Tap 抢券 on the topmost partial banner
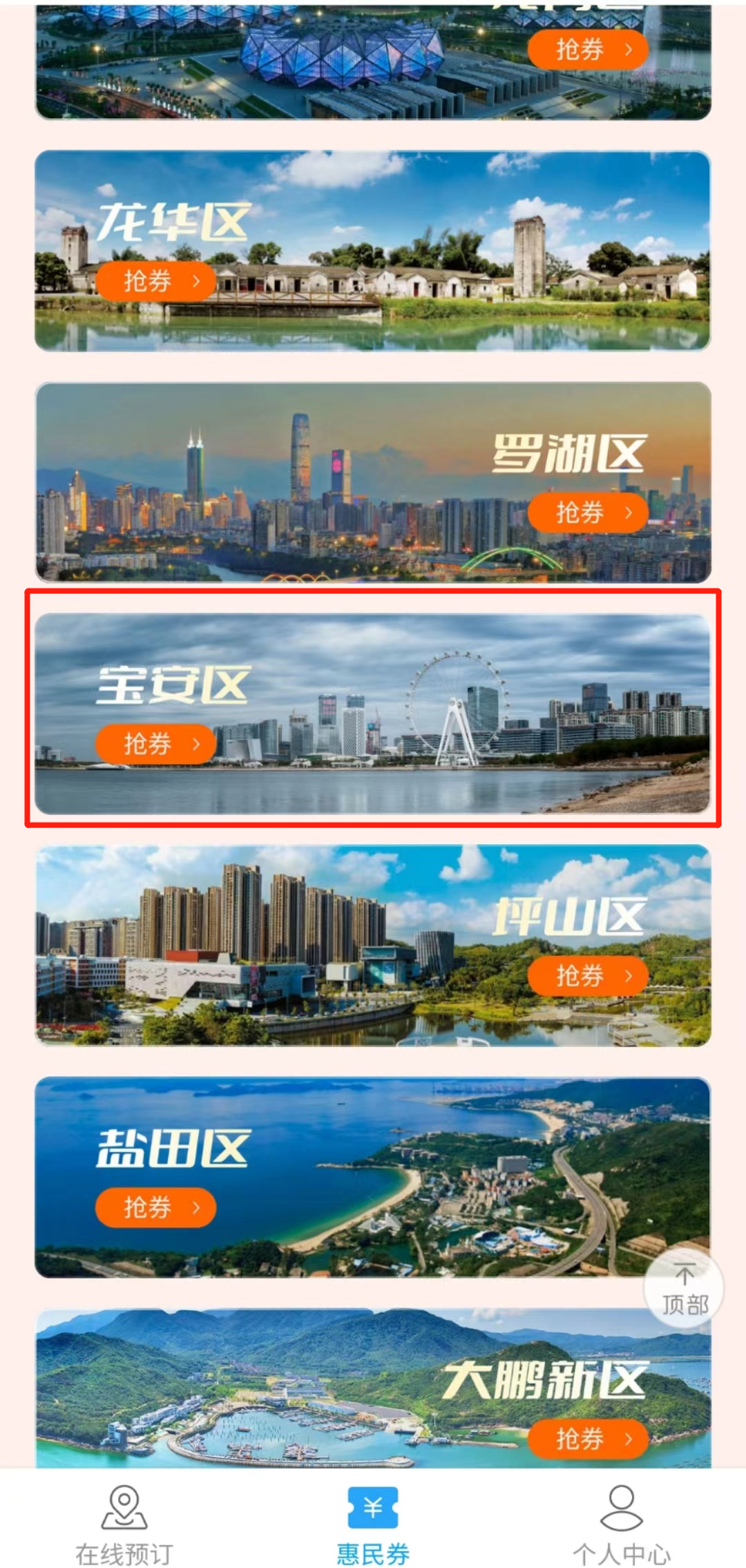This screenshot has width=746, height=1568. pyautogui.click(x=588, y=50)
